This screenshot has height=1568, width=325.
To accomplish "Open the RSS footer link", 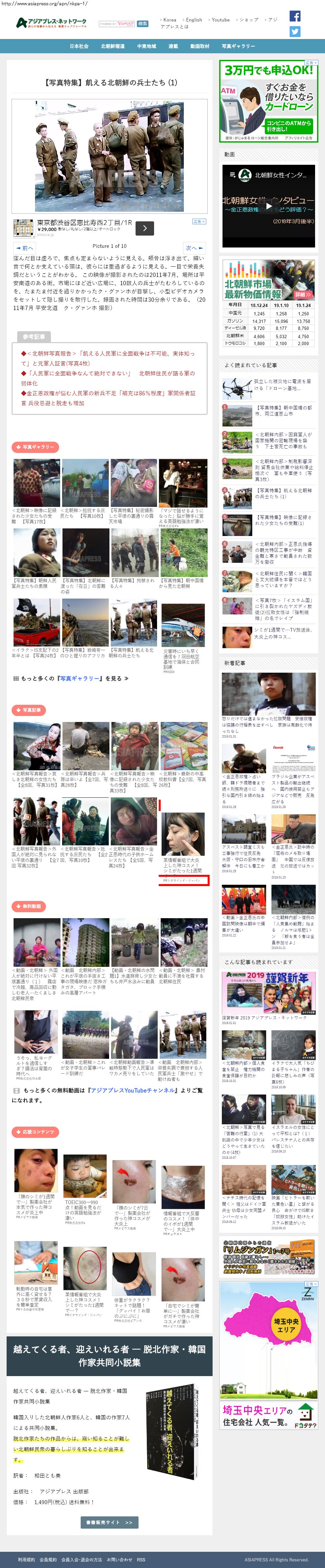I will click(x=141, y=1559).
